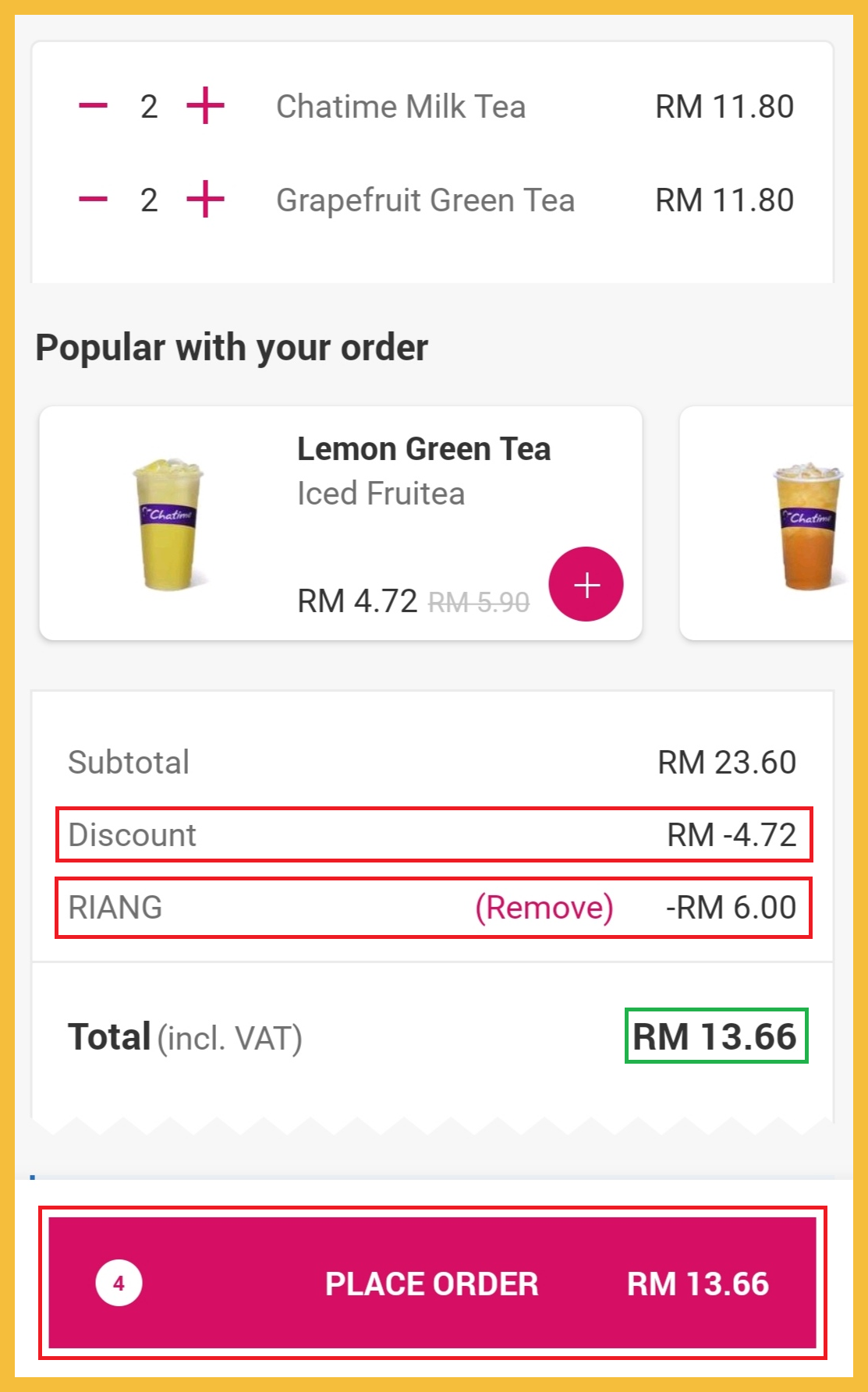868x1392 pixels.
Task: Increase Chatime Milk Tea quantity
Action: click(x=206, y=105)
